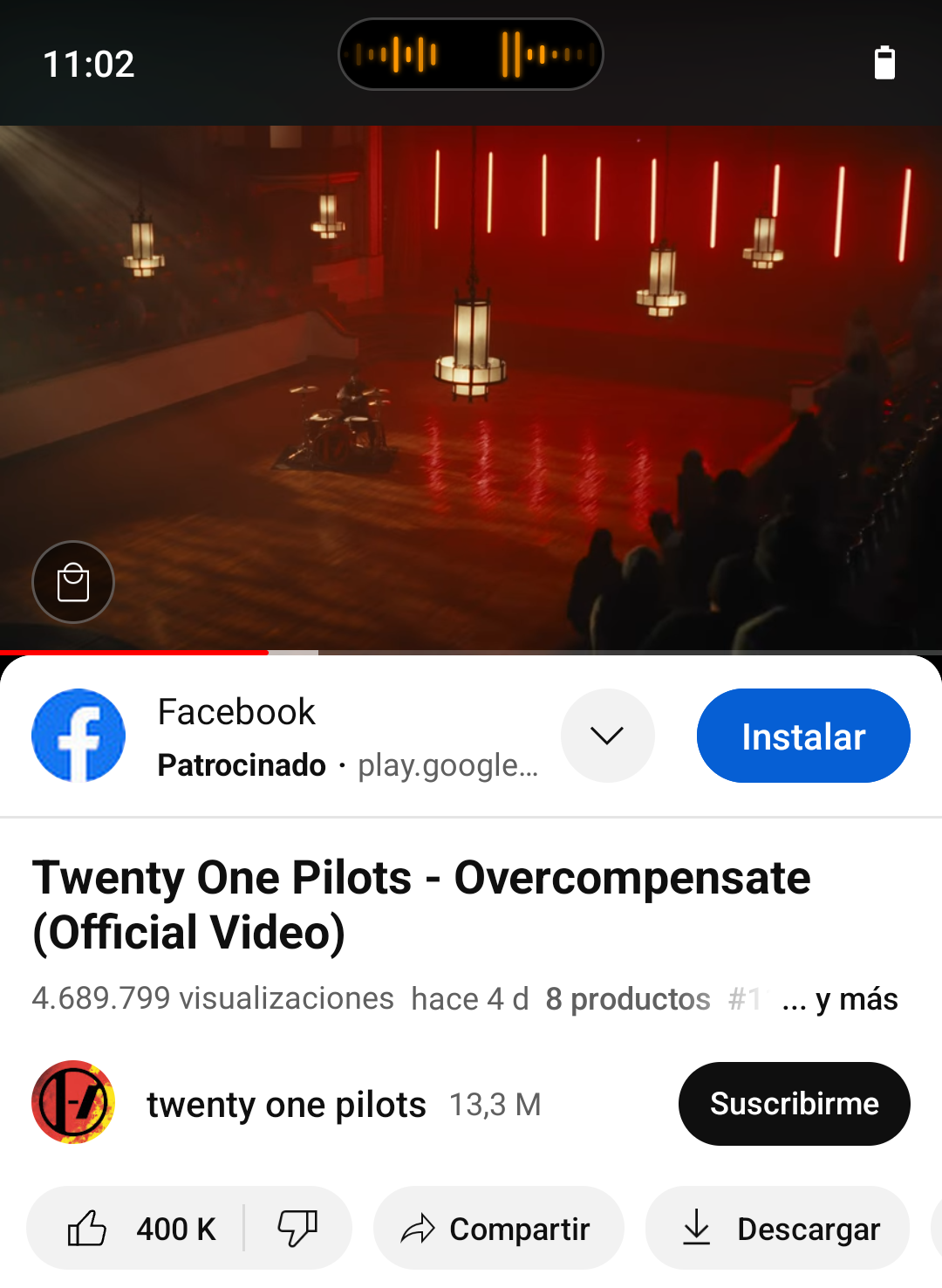Open the shopping bag products icon
The image size is (942, 1288).
[73, 582]
